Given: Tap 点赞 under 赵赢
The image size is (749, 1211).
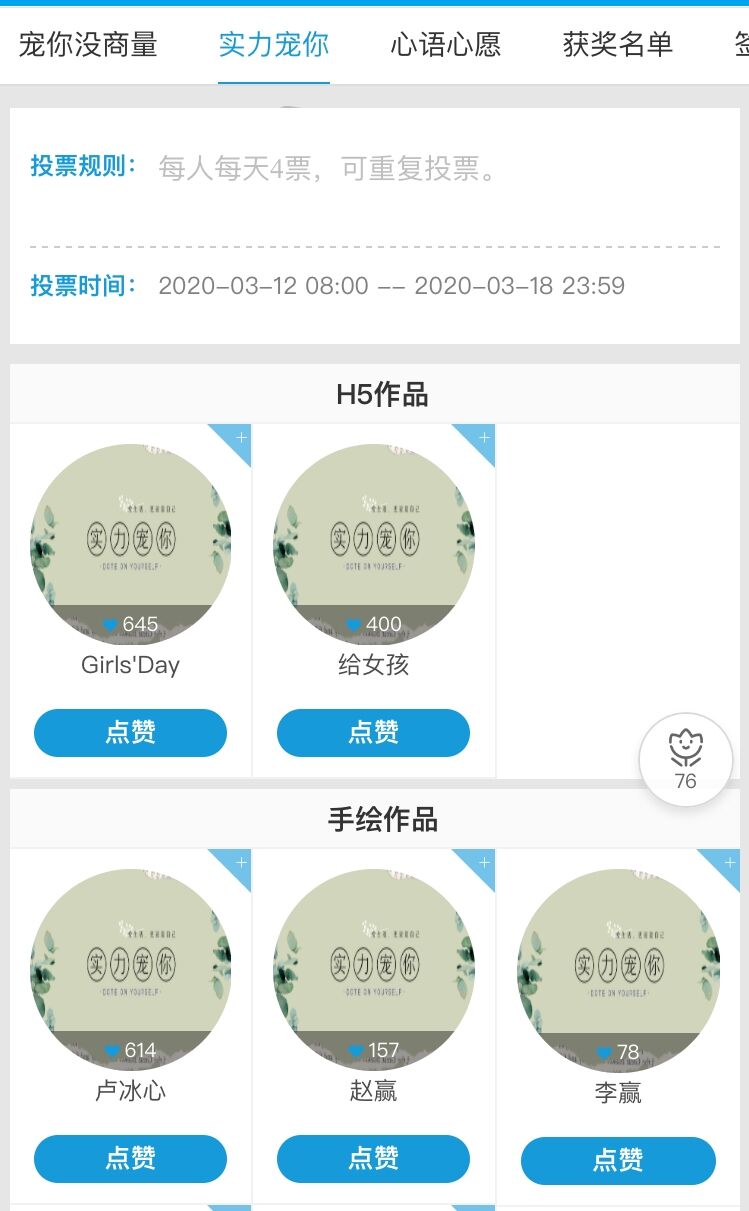Looking at the screenshot, I should pos(373,1159).
